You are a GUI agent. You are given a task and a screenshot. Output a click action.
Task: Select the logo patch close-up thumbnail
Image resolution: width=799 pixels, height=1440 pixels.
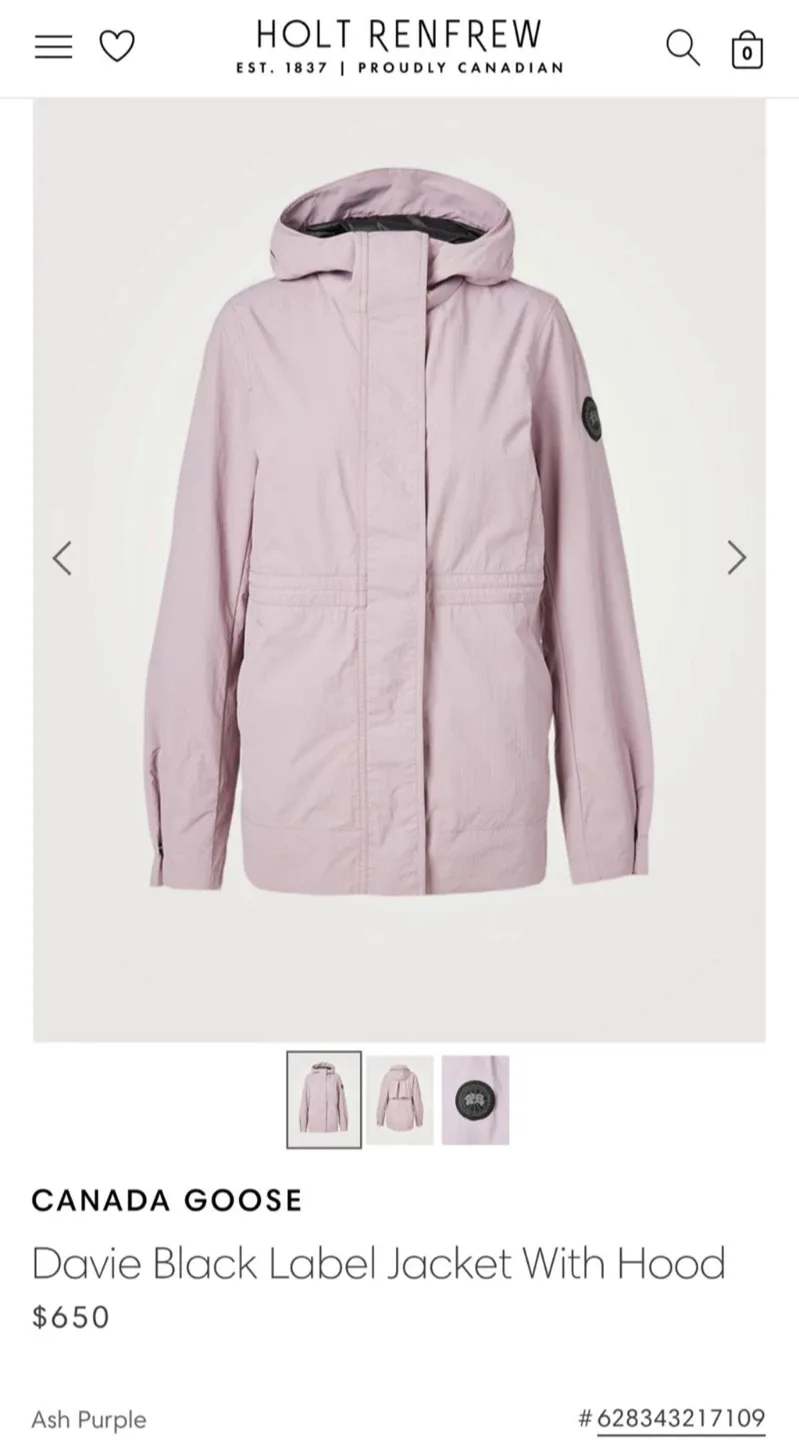tap(475, 1099)
